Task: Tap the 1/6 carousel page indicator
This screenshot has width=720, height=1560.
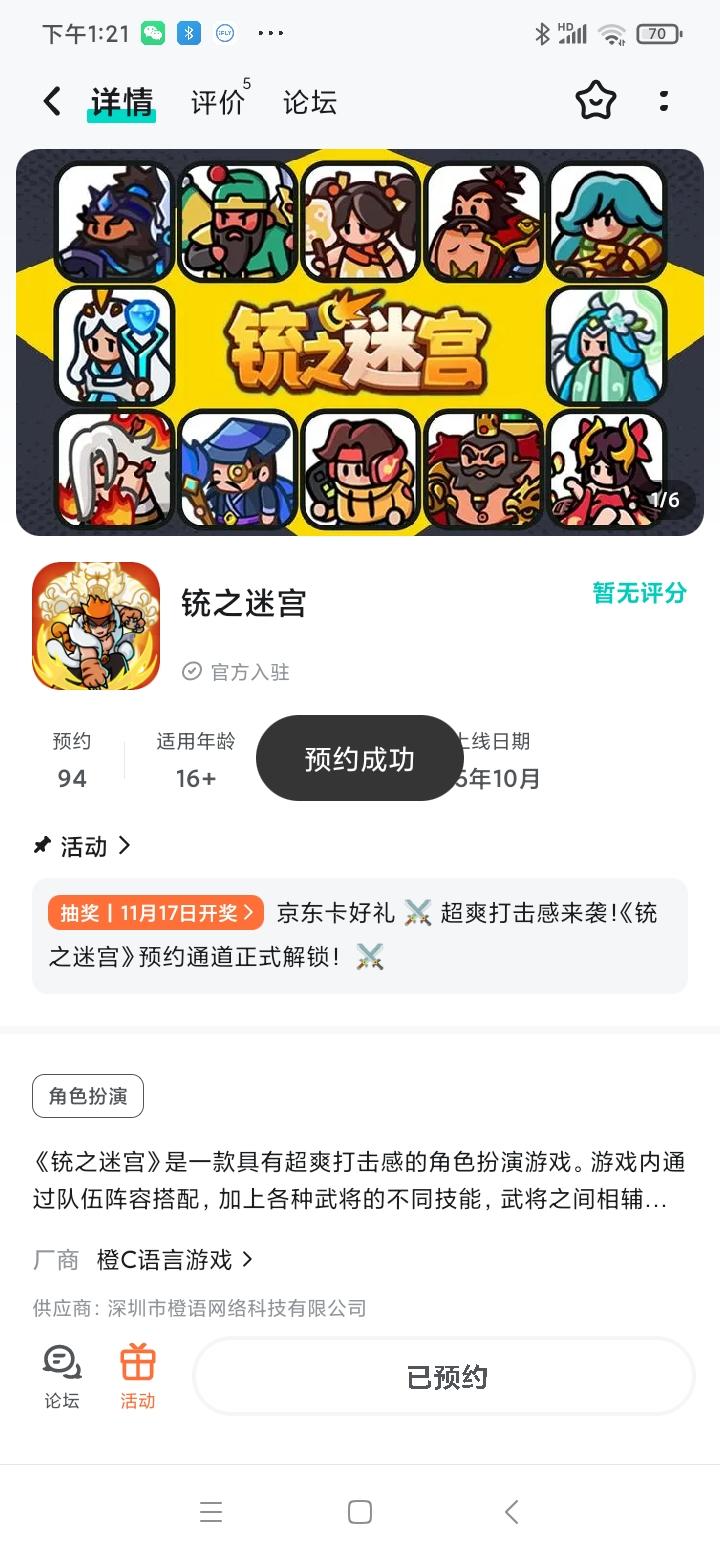Action: [666, 500]
